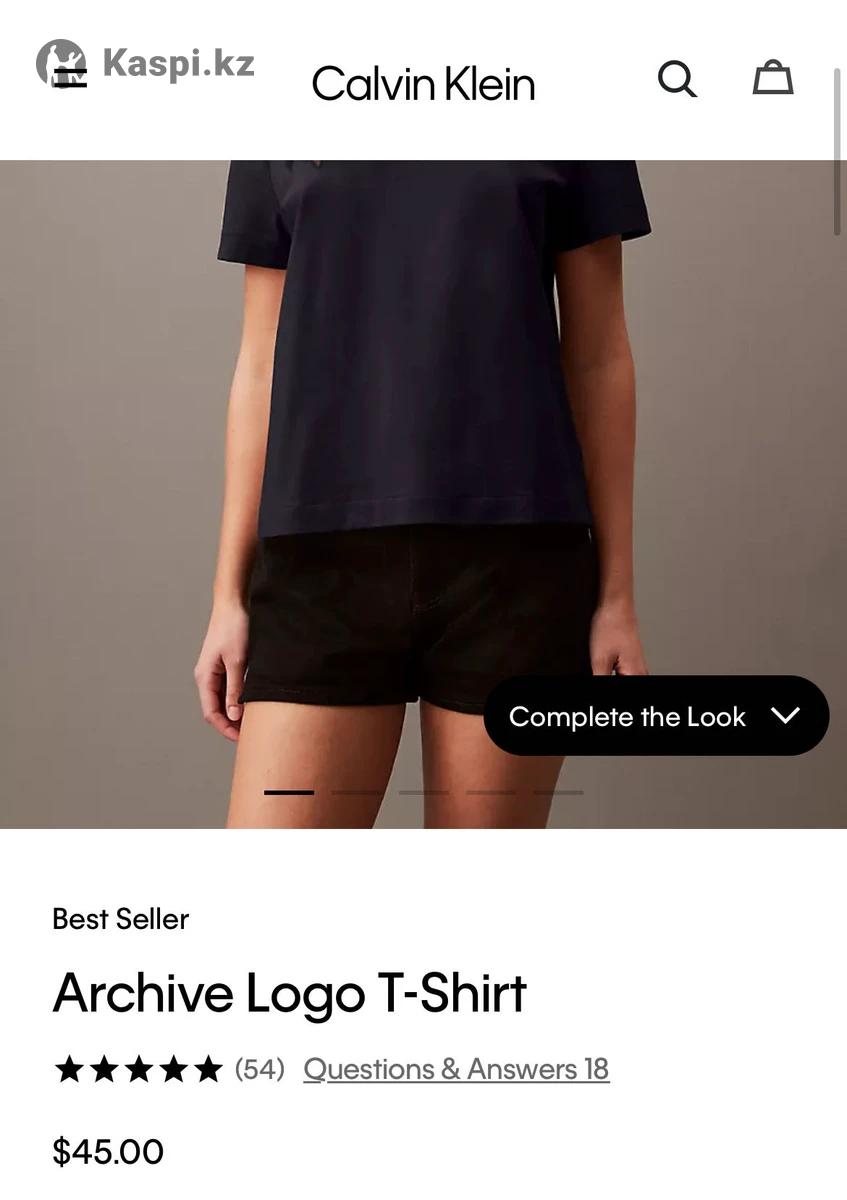Open Questions & Answers 18 link
This screenshot has width=847, height=1200.
(x=456, y=1069)
